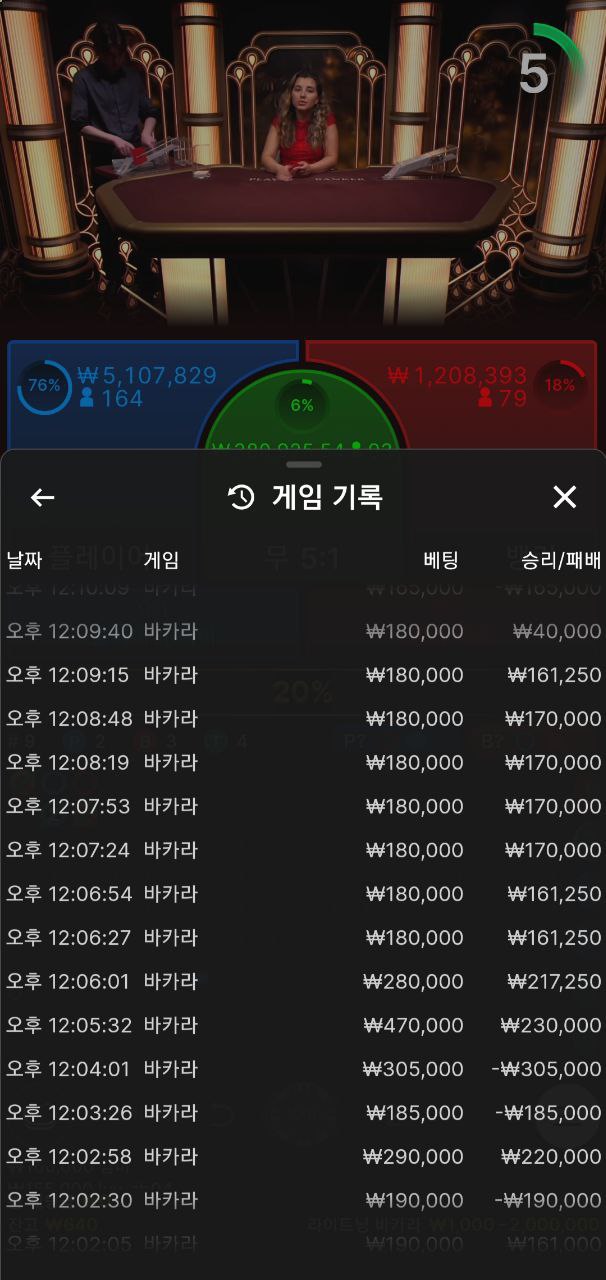Open the 오후 12:09:15 바카라 record
The width and height of the screenshot is (606, 1280).
[x=303, y=675]
